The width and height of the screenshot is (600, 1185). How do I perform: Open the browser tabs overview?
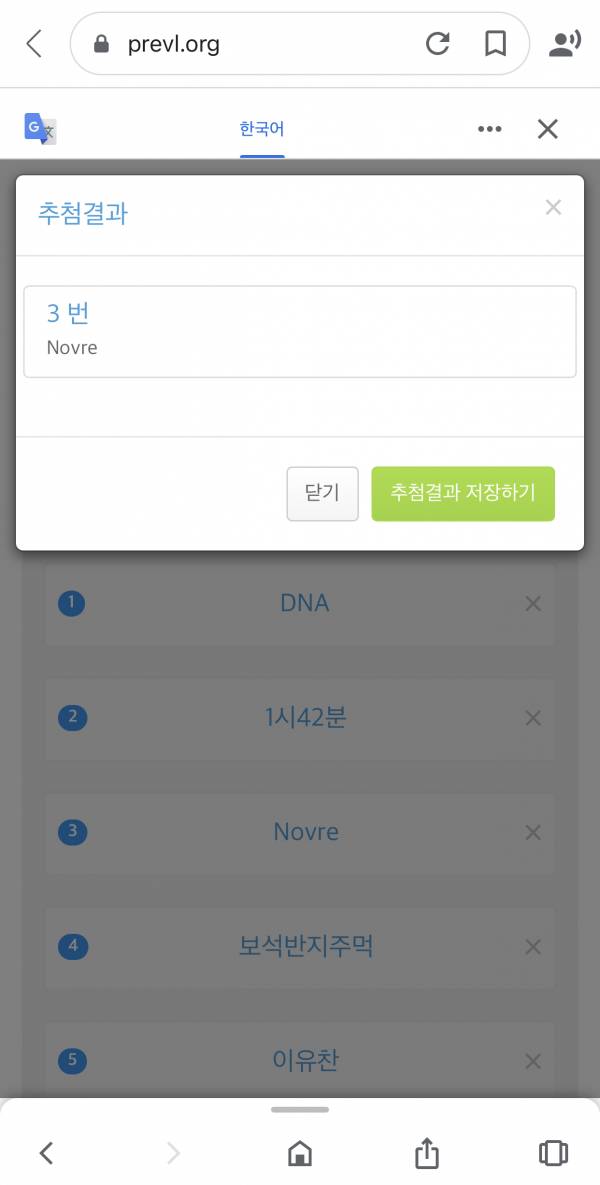553,1153
